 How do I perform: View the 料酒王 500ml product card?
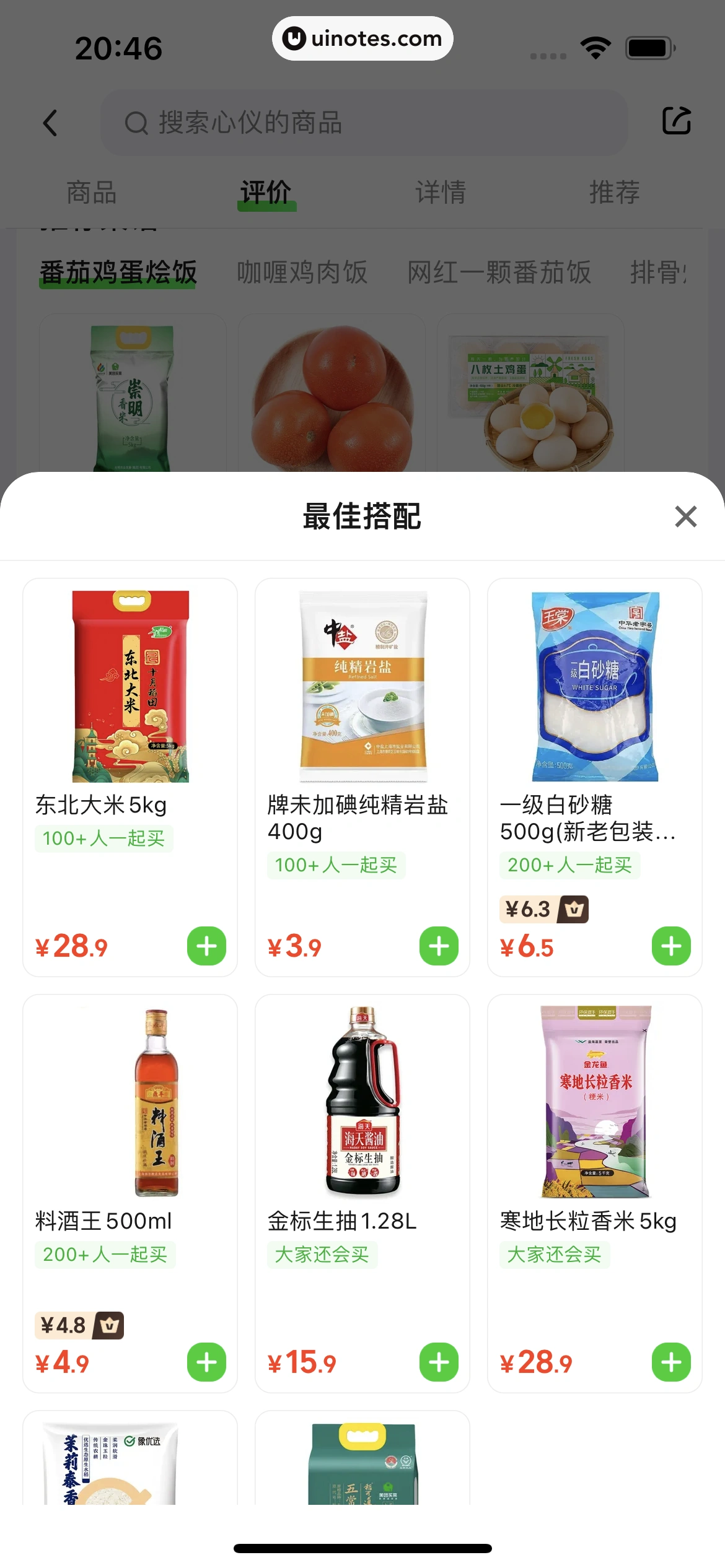tap(130, 1104)
